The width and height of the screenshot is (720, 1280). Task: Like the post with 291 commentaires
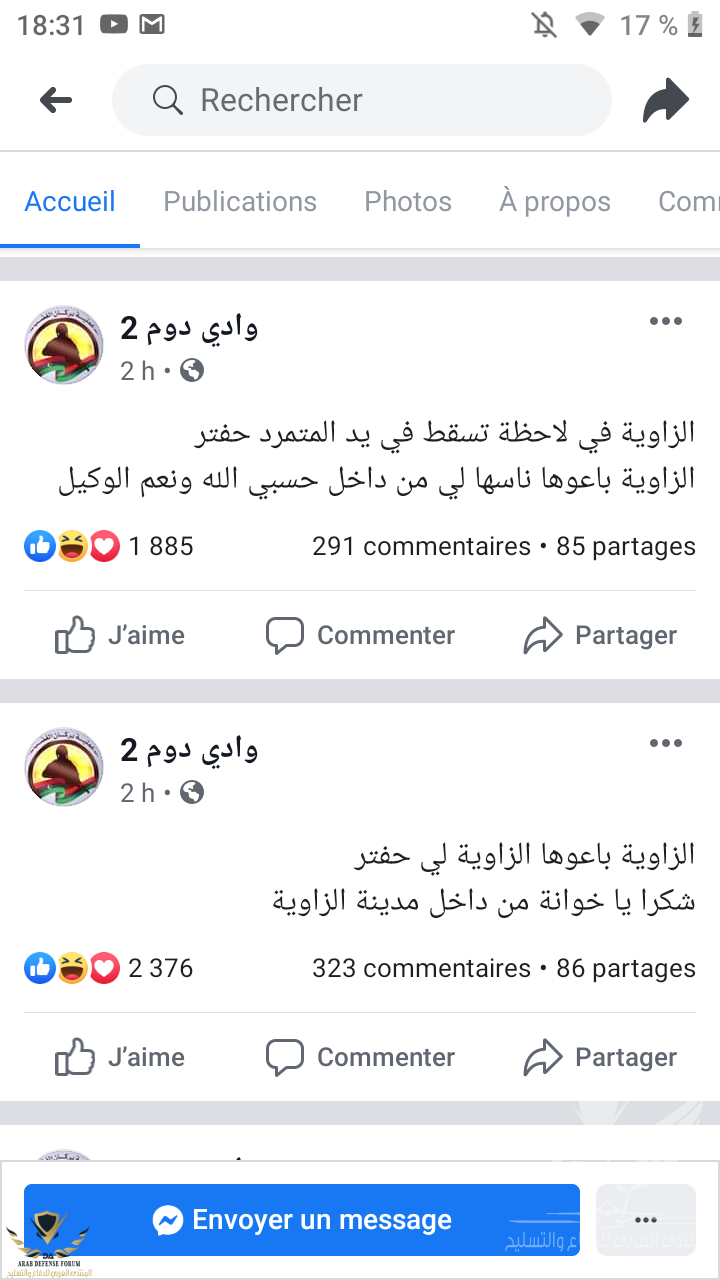click(120, 635)
